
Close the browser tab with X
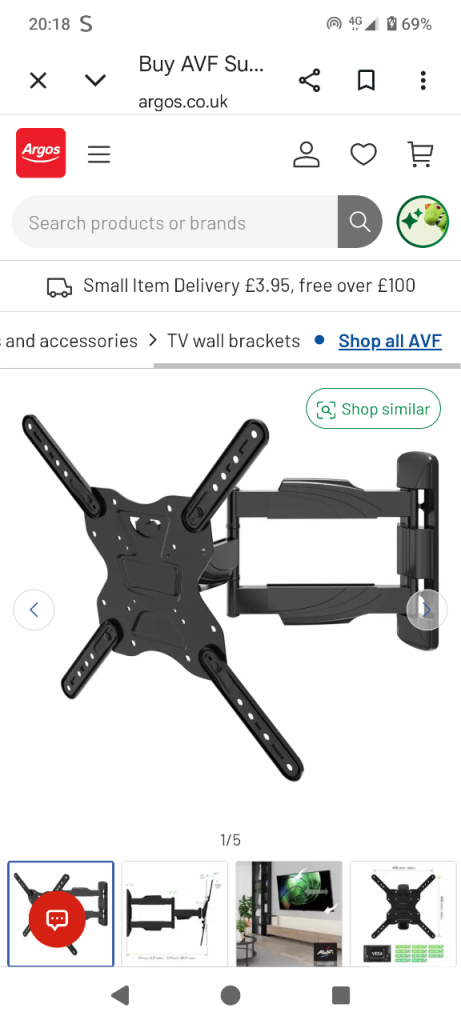[39, 81]
